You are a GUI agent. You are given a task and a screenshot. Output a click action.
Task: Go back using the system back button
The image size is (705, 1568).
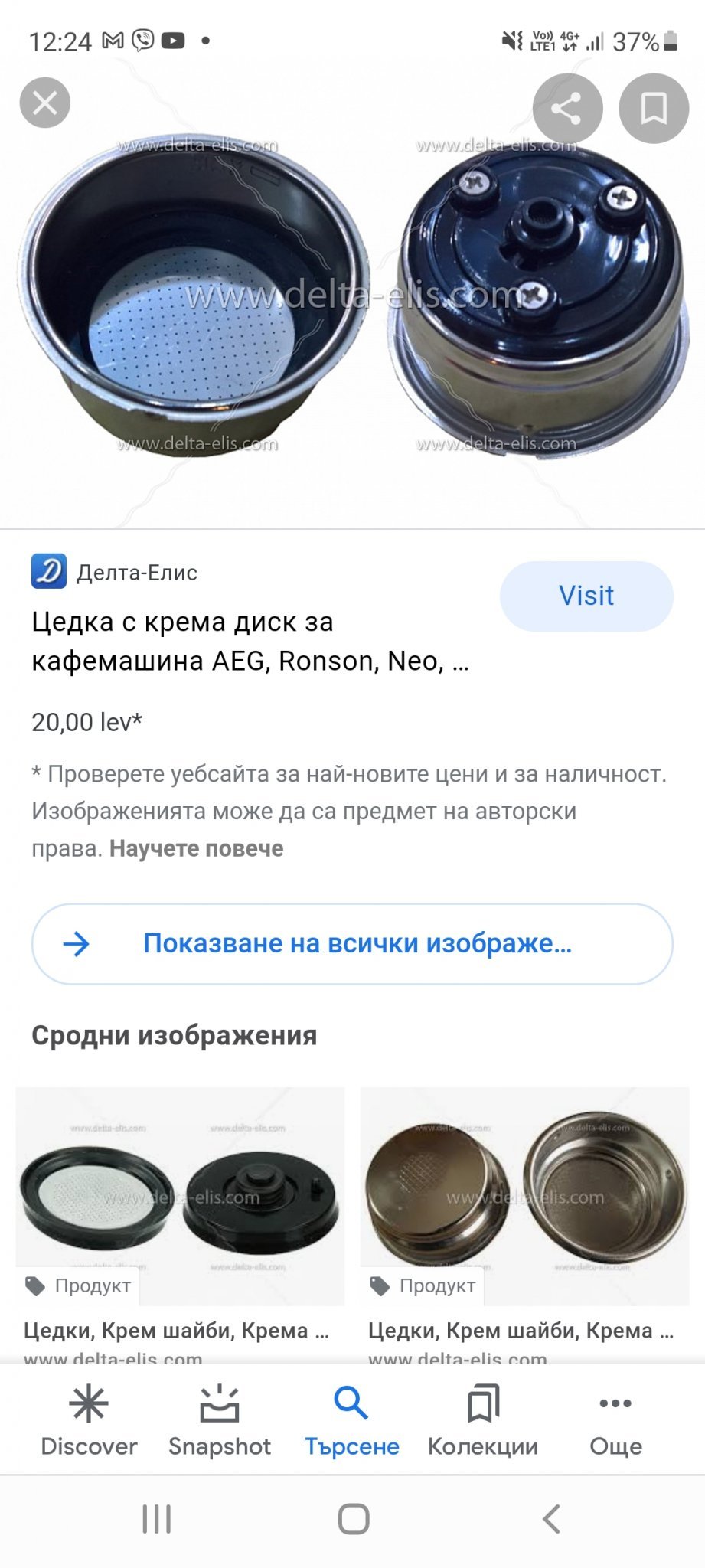pyautogui.click(x=551, y=1519)
